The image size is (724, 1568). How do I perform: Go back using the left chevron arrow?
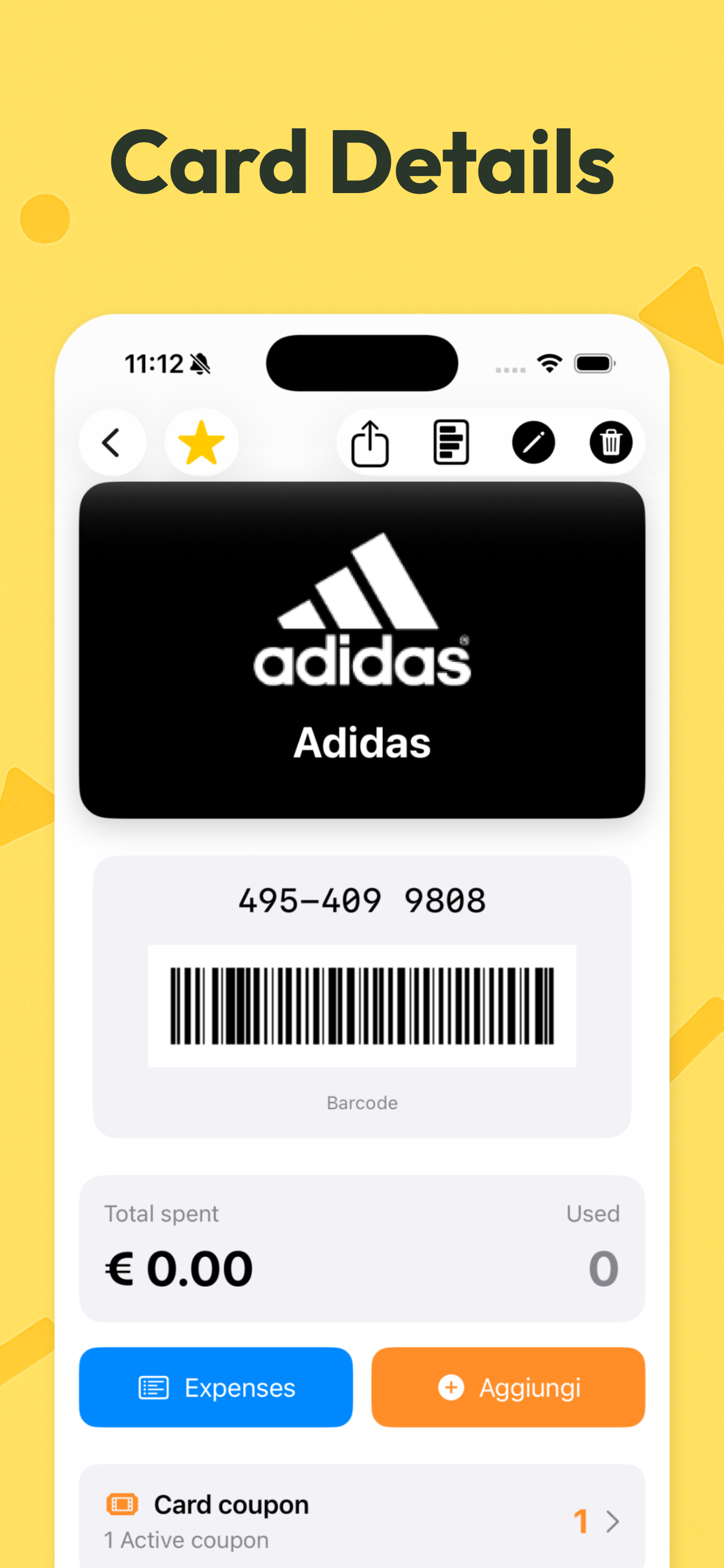click(111, 443)
